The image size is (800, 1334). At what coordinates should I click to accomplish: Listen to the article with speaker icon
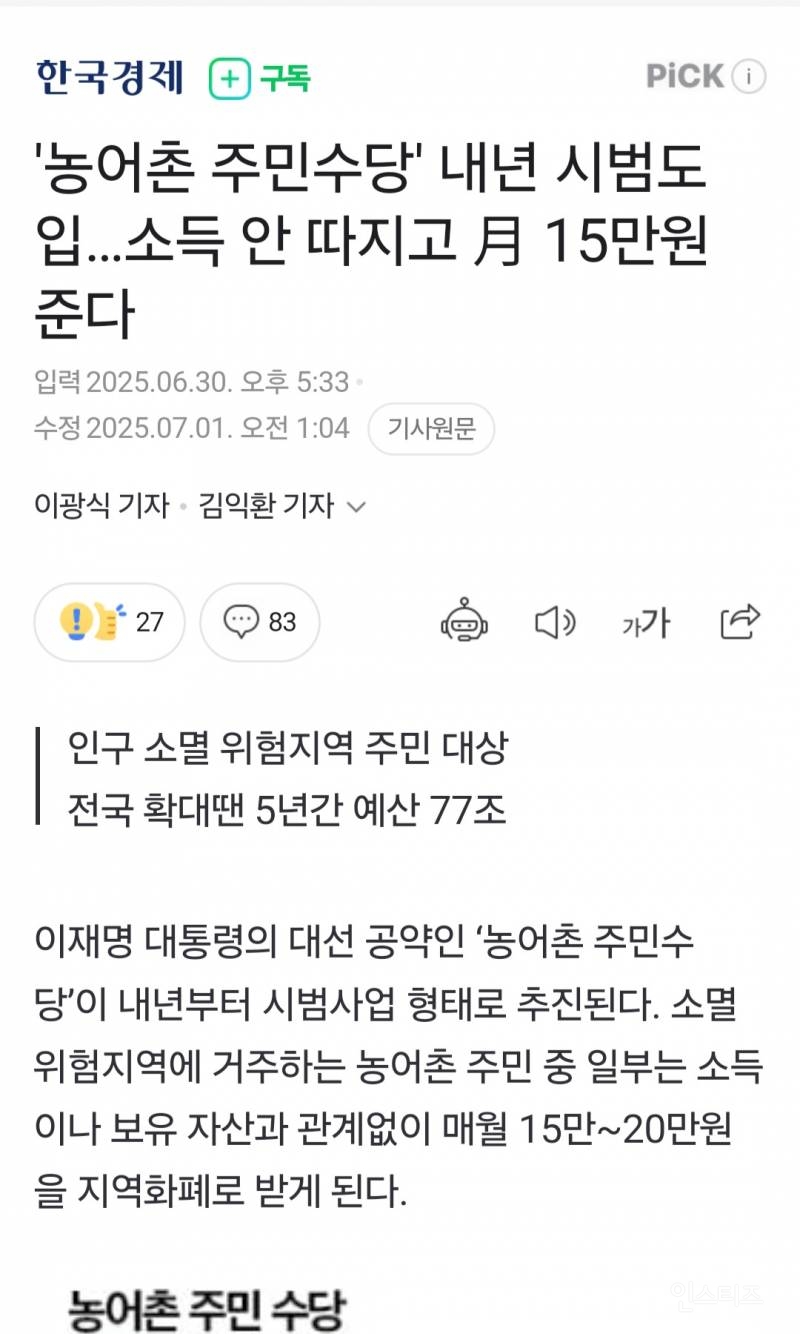(x=555, y=622)
